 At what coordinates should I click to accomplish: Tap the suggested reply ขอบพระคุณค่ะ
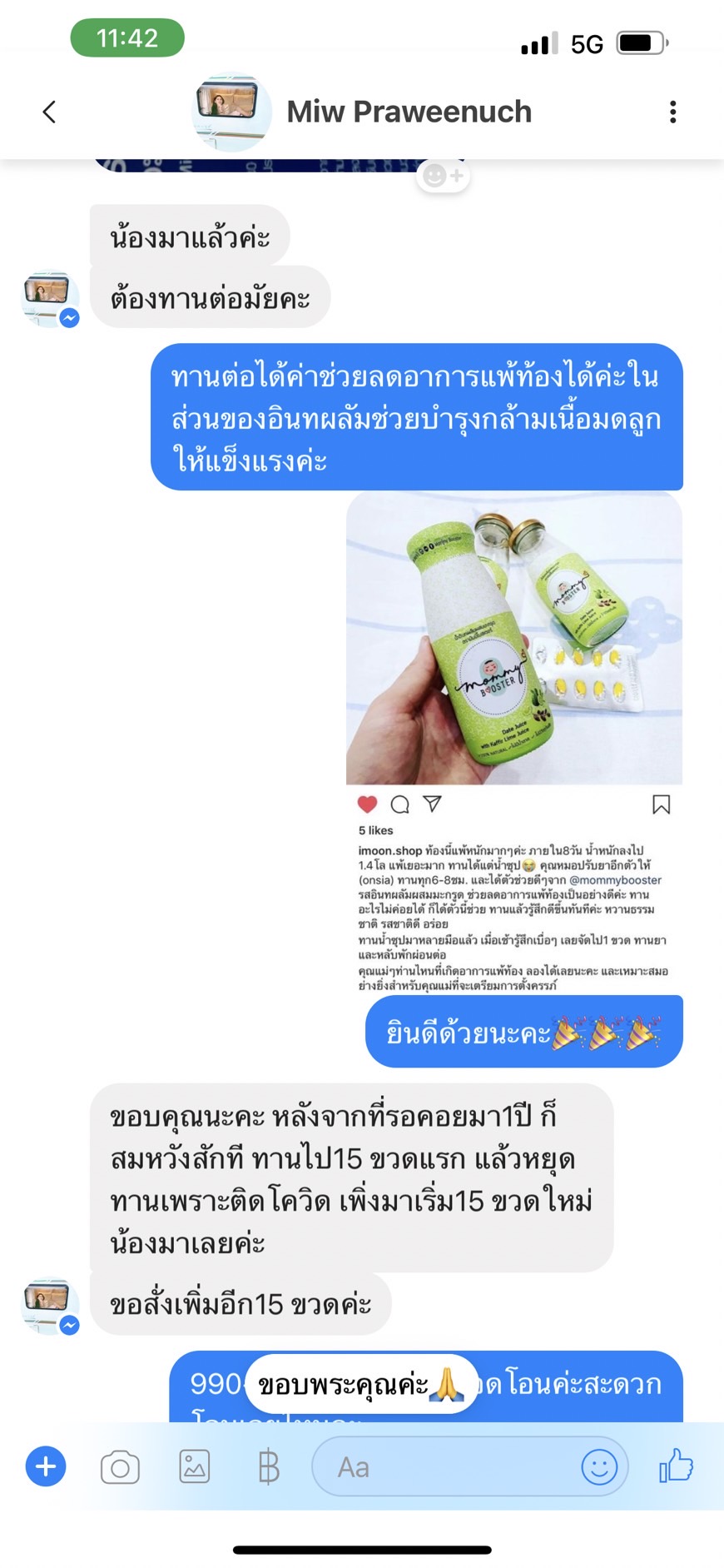coord(363,1384)
